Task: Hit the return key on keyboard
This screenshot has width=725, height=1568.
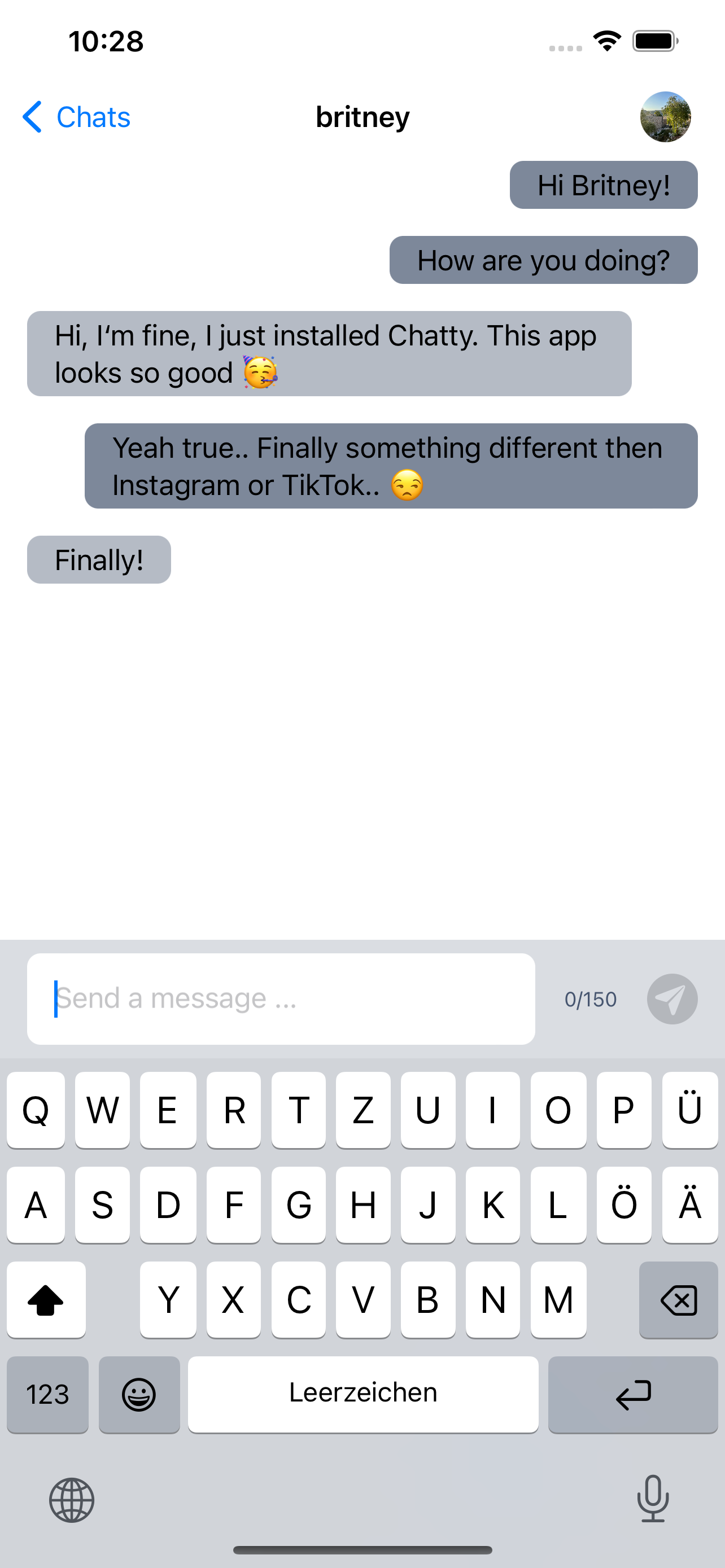Action: click(633, 1395)
